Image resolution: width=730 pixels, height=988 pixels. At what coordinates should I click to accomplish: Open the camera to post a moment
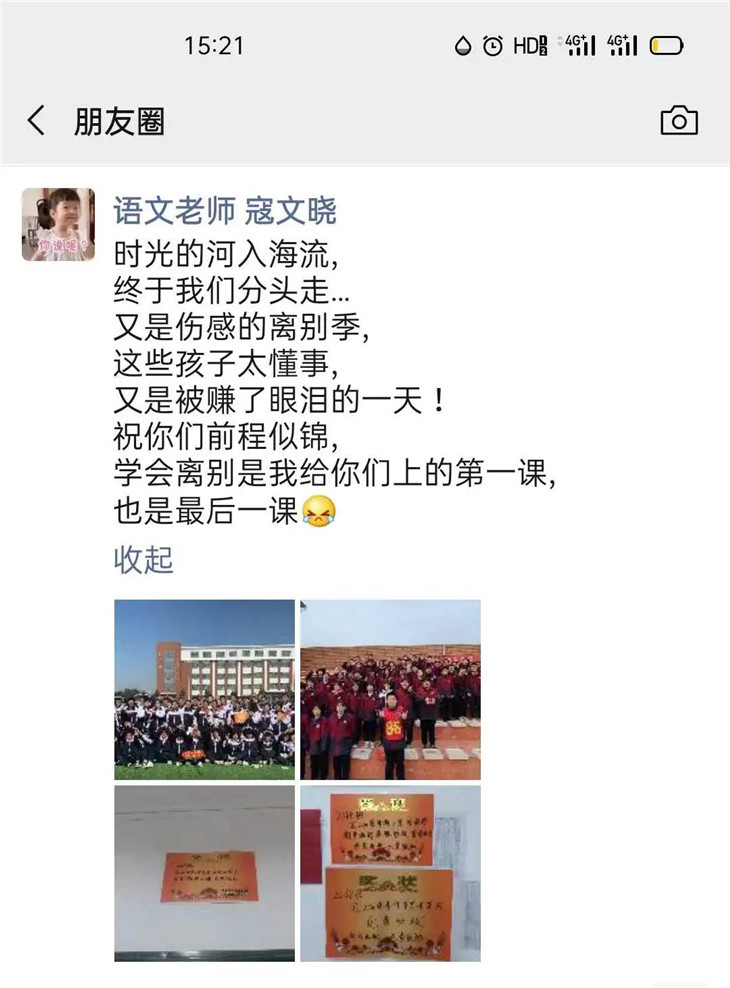point(679,121)
